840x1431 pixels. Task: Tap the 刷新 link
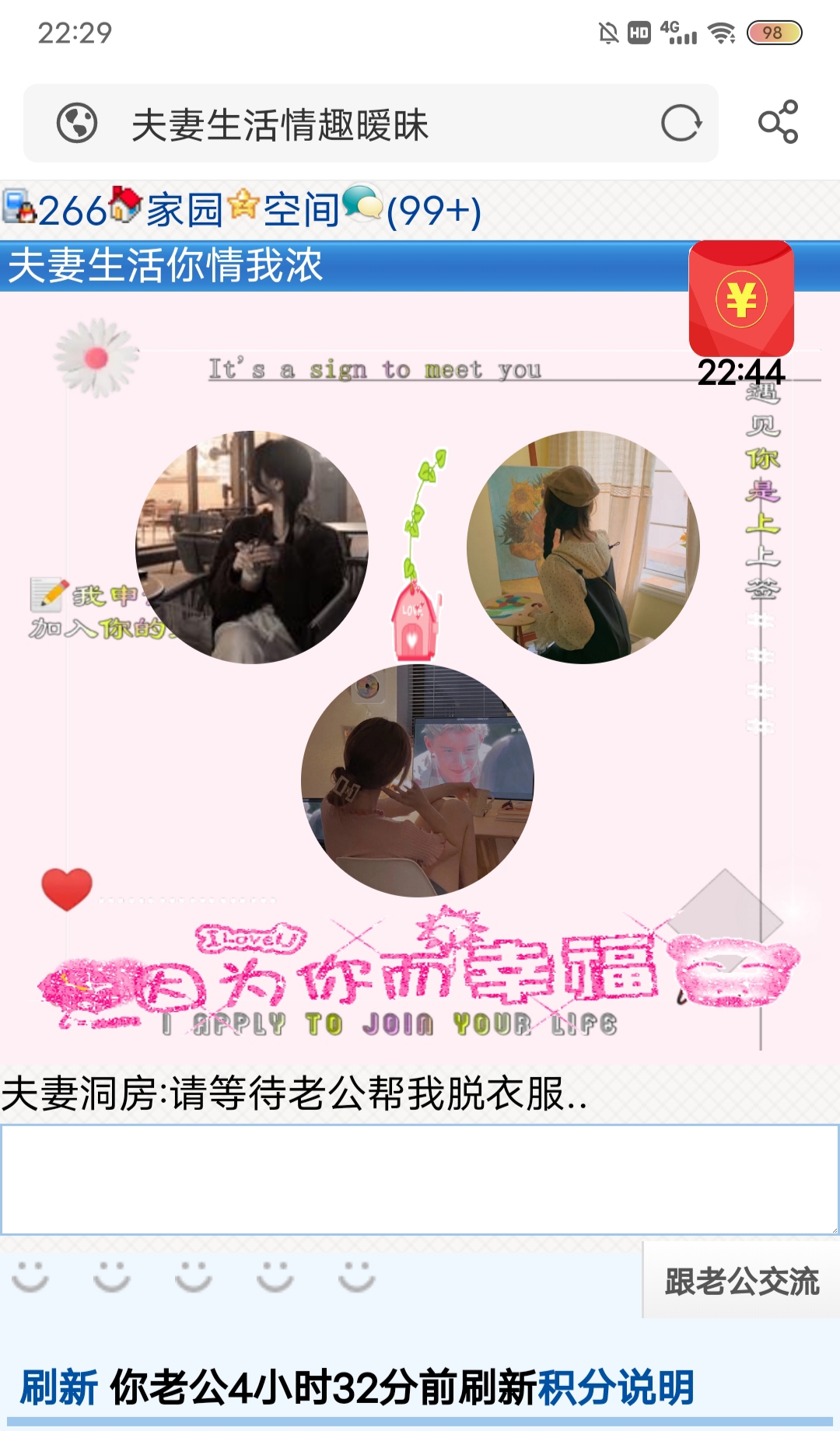pos(59,1388)
